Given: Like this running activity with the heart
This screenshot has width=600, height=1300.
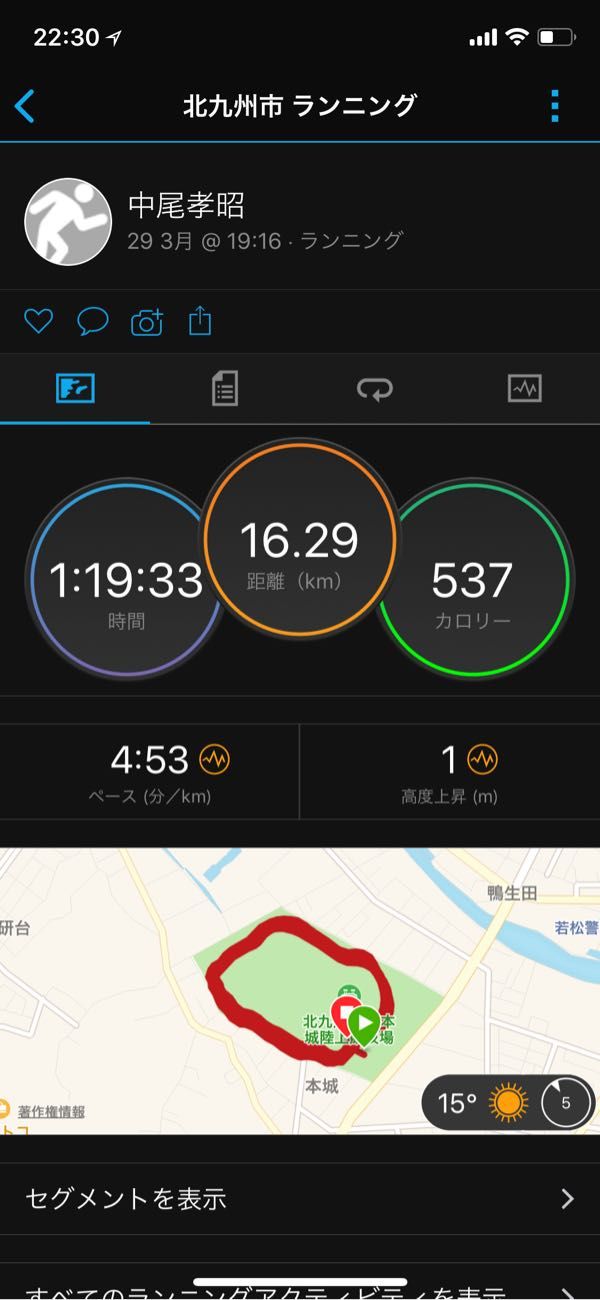Looking at the screenshot, I should point(38,322).
